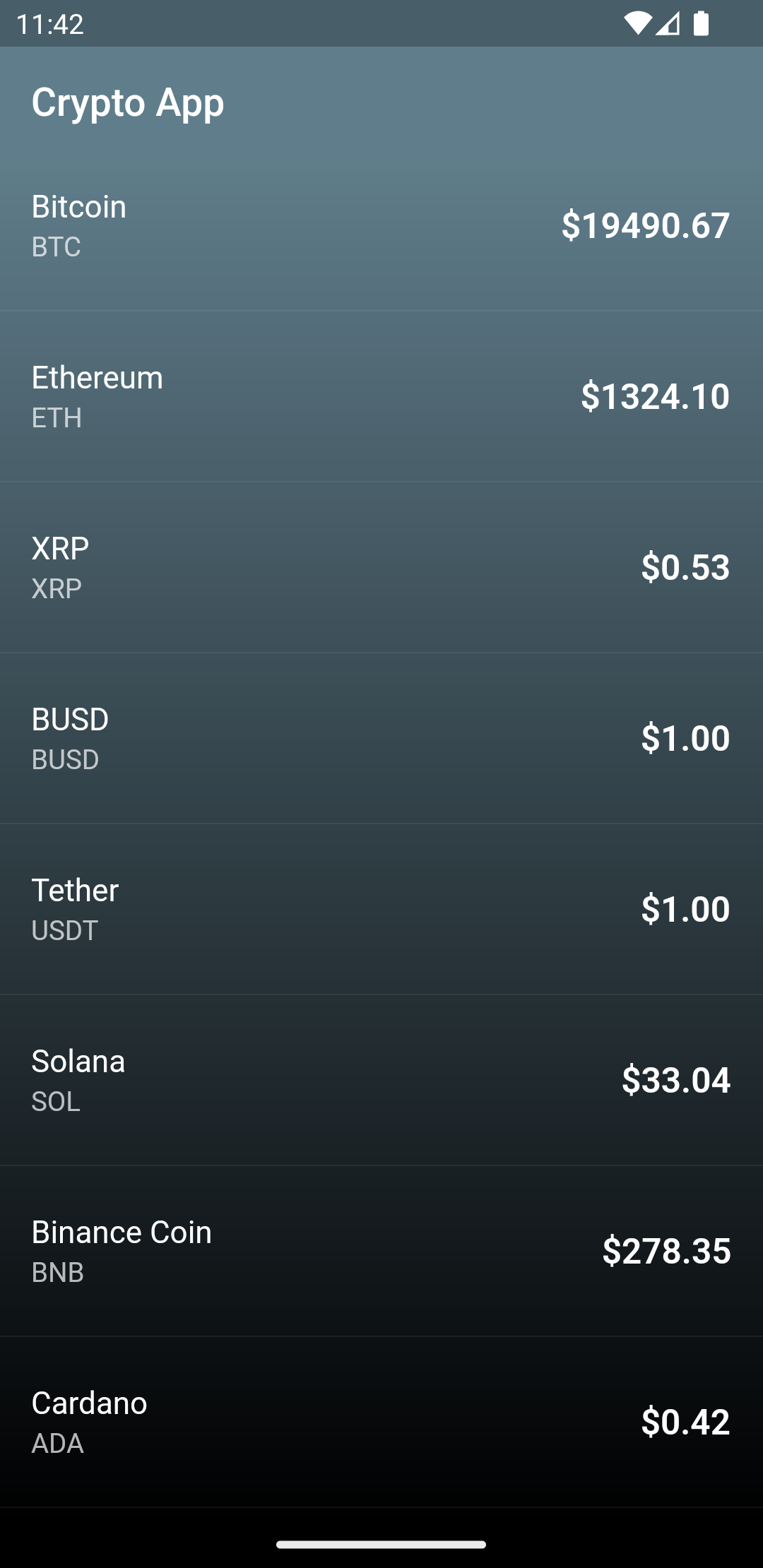This screenshot has width=763, height=1568.
Task: Select the Cardano ADA entry
Action: point(381,1423)
